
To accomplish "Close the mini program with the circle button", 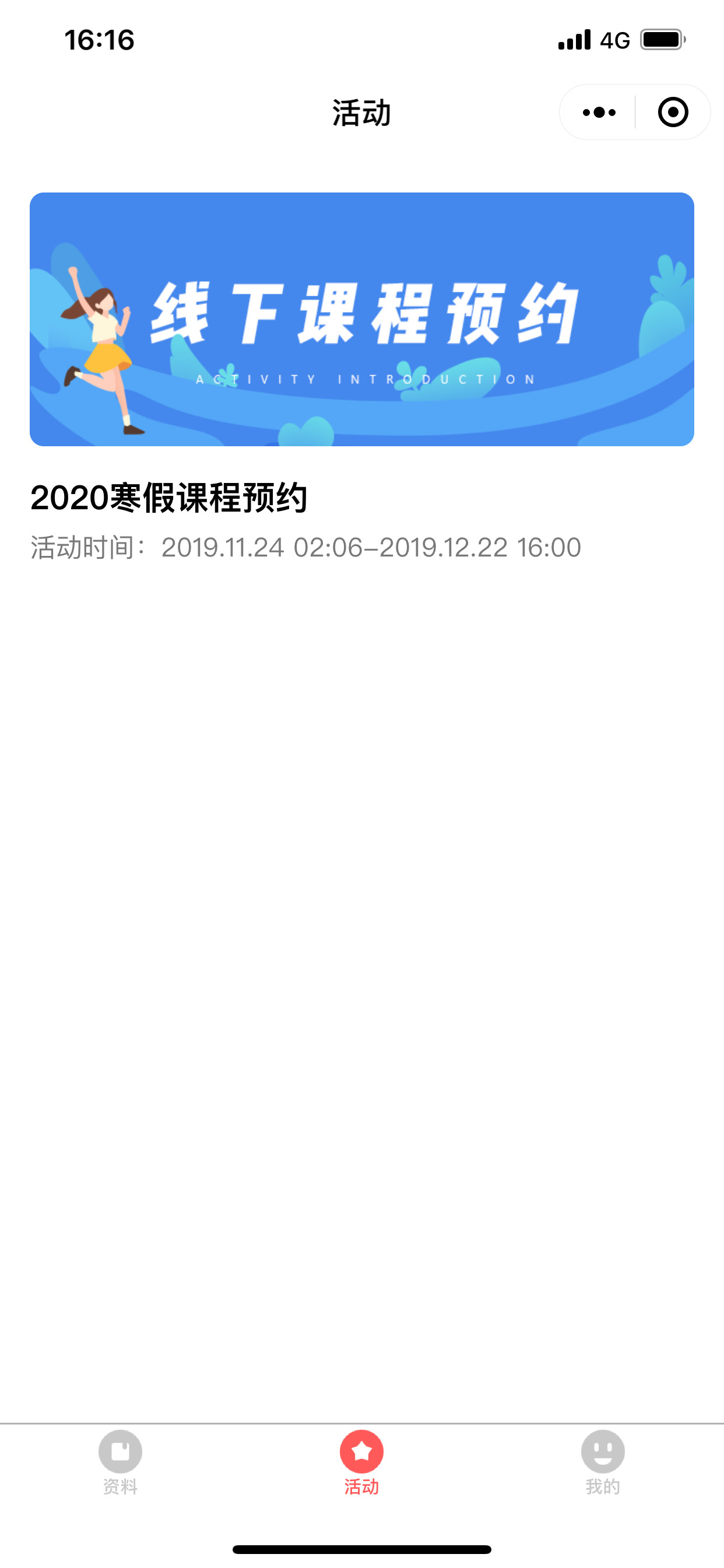I will click(673, 113).
